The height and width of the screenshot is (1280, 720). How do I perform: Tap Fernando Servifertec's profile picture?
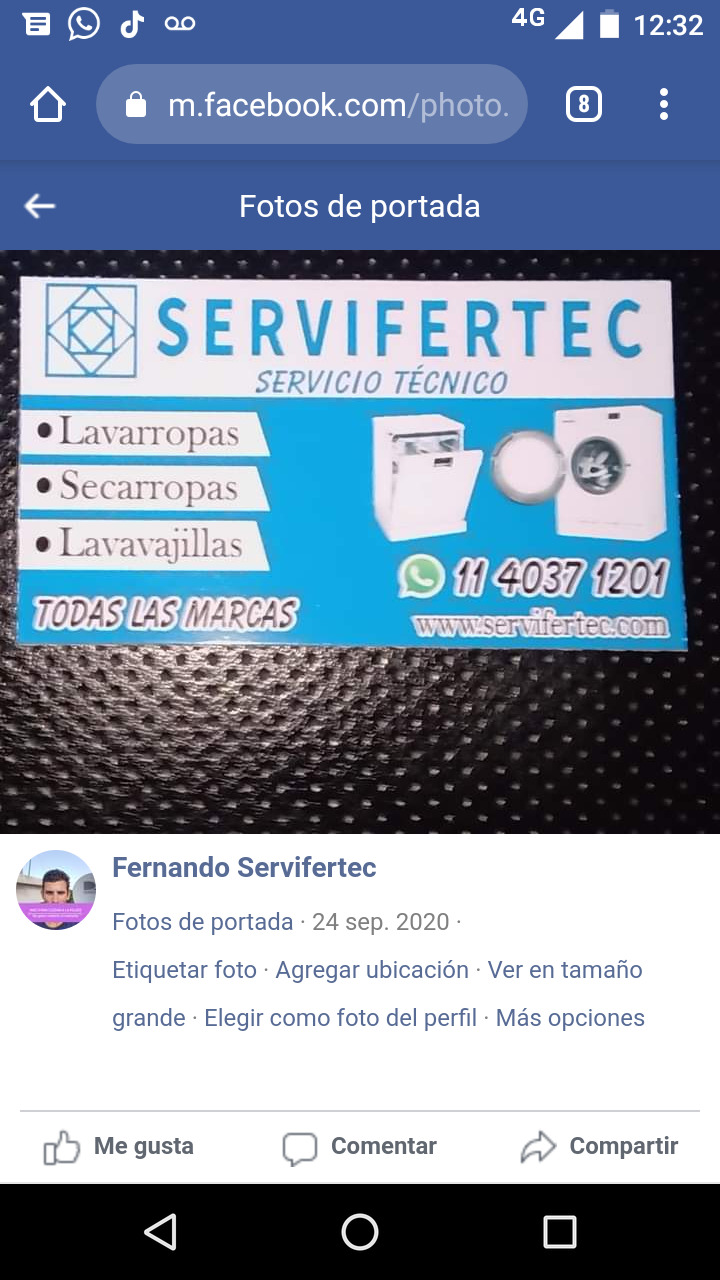tap(56, 890)
